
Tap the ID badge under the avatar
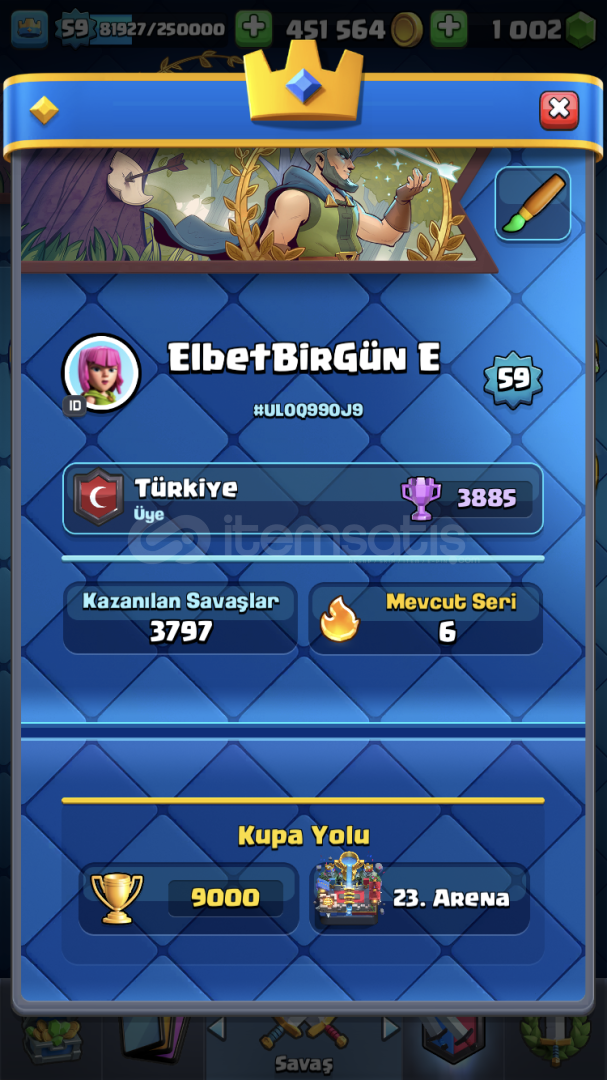(74, 406)
